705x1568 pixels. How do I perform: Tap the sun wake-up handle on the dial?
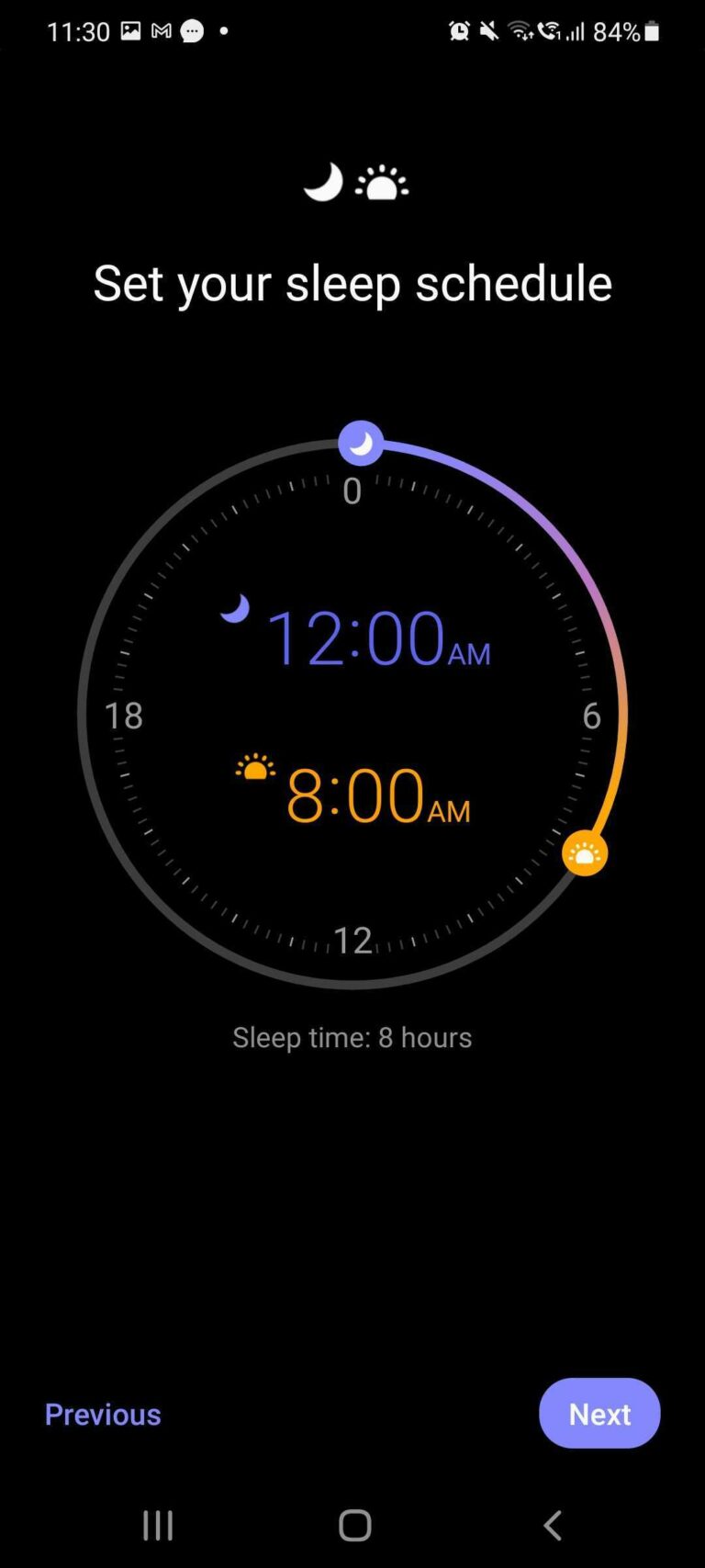tap(585, 853)
